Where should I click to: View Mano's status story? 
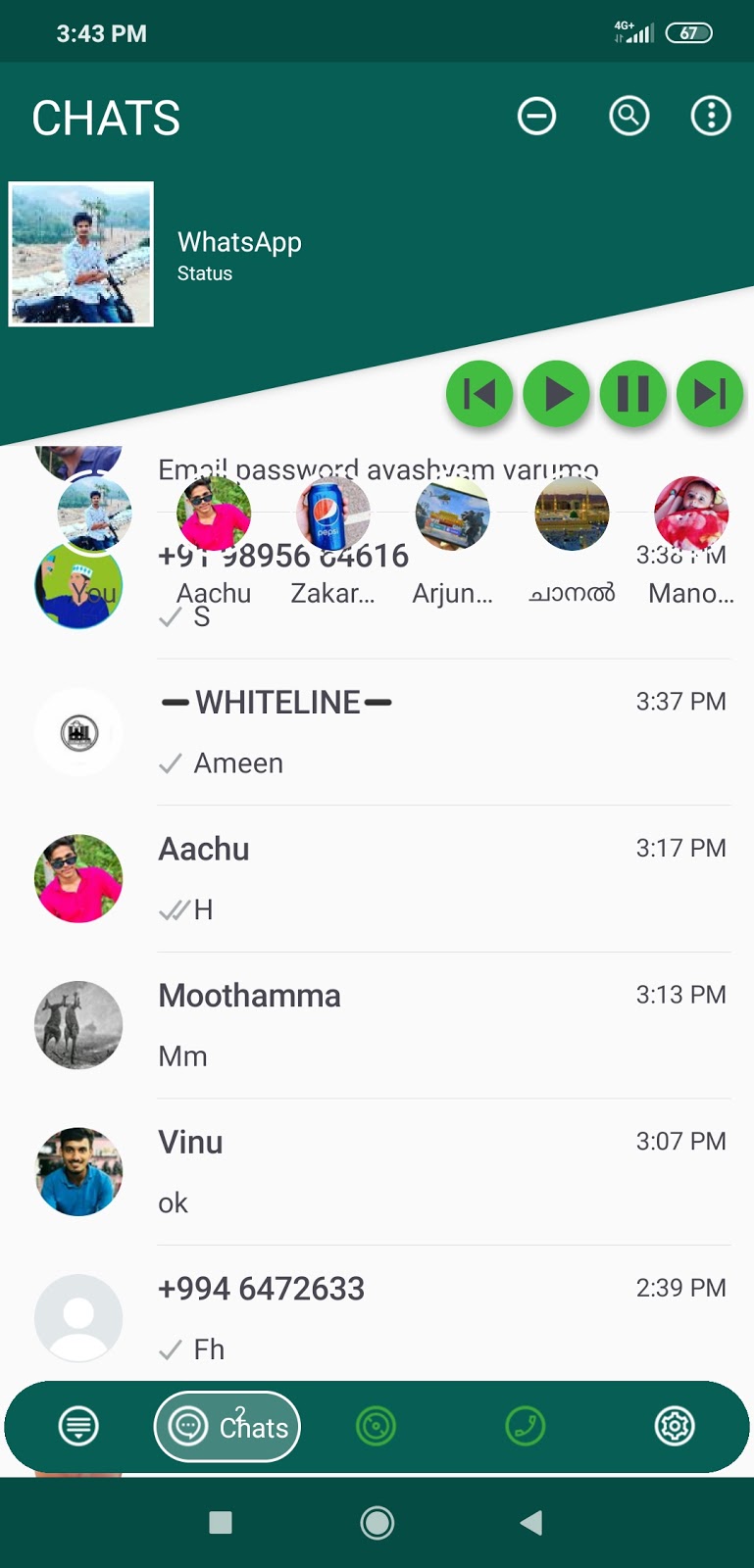[x=691, y=514]
